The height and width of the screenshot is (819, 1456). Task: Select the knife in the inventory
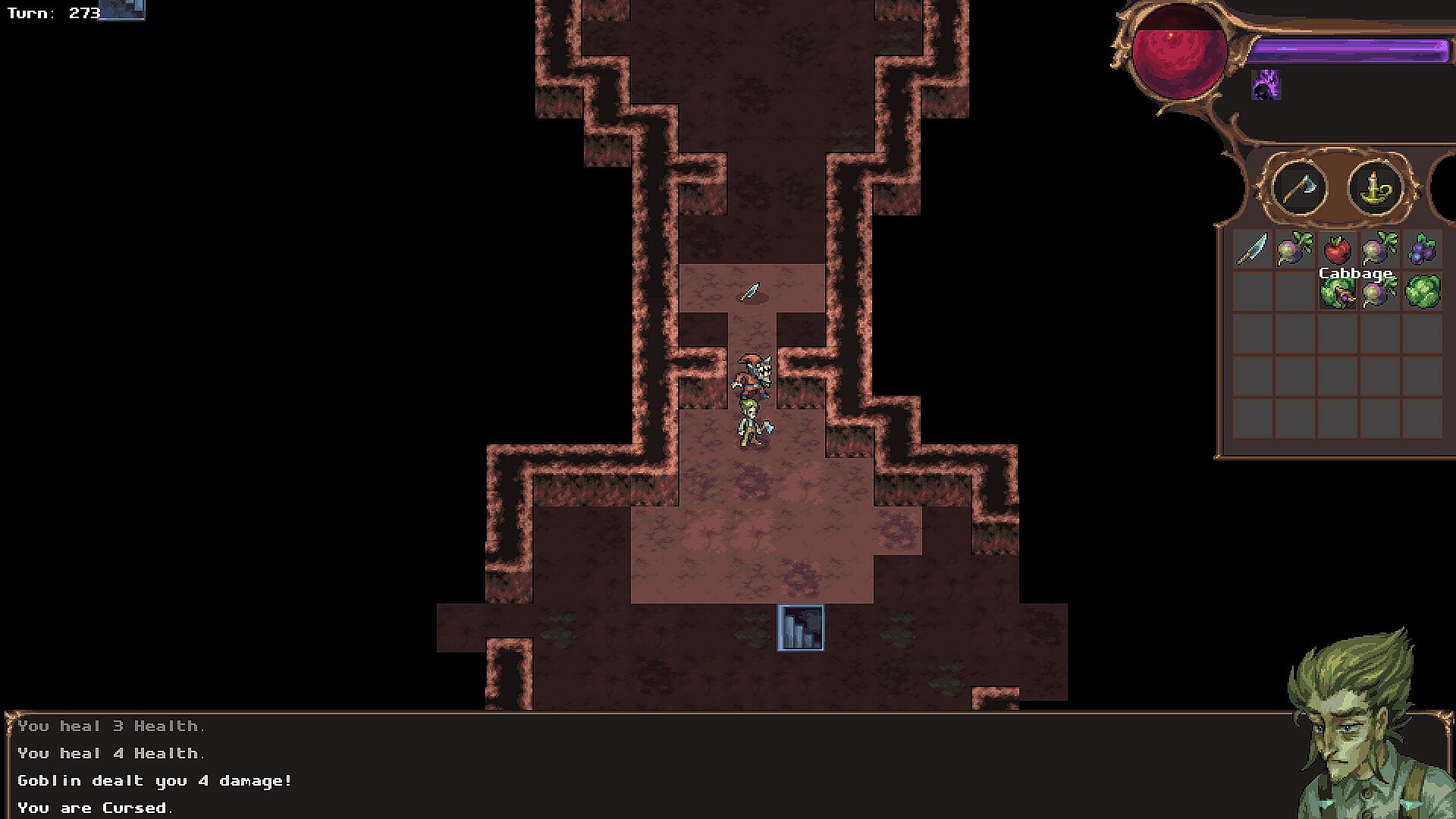(1252, 249)
